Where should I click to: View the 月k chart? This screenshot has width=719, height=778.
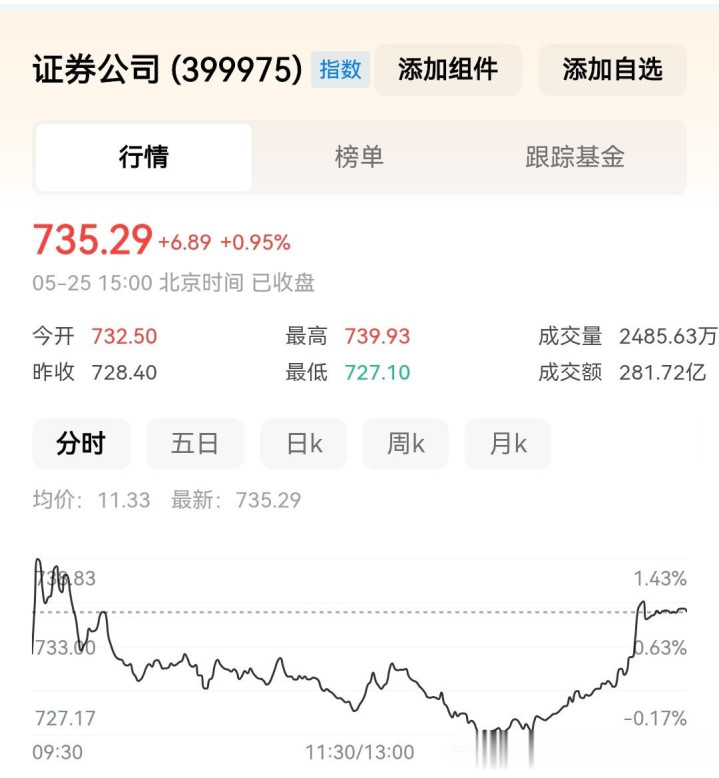(x=508, y=443)
